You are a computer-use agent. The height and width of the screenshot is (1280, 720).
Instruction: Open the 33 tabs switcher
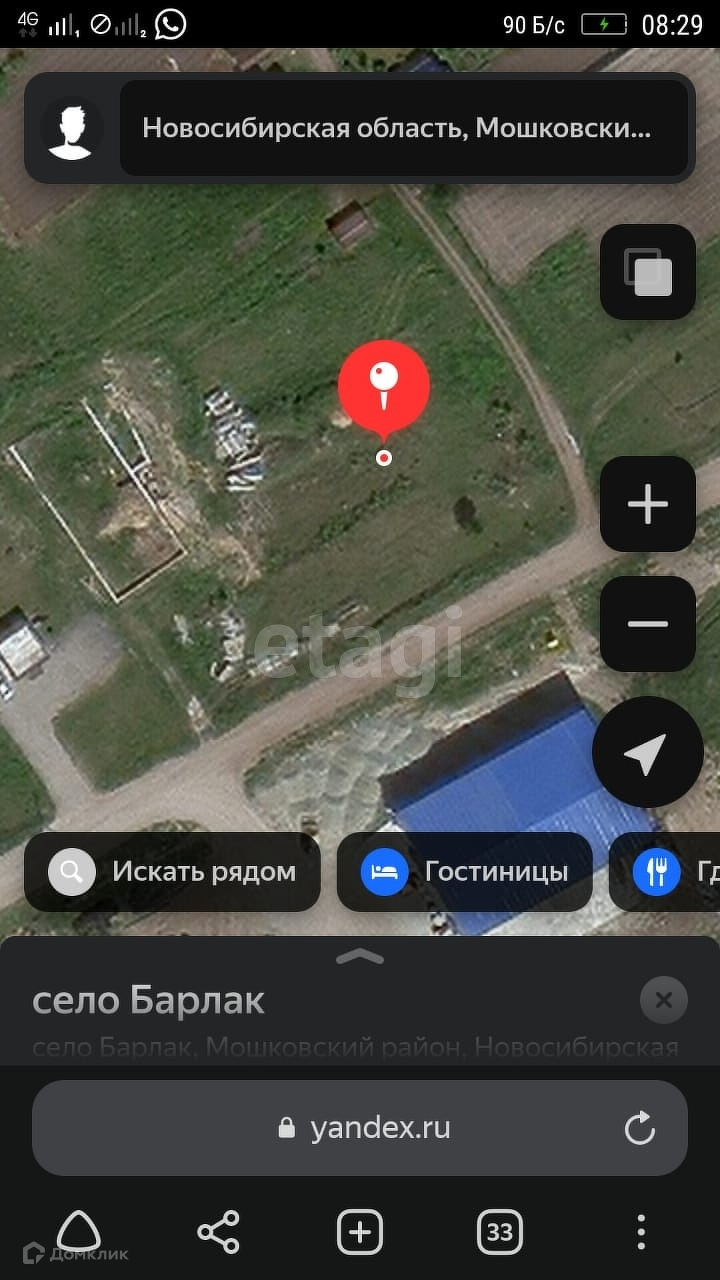click(499, 1232)
